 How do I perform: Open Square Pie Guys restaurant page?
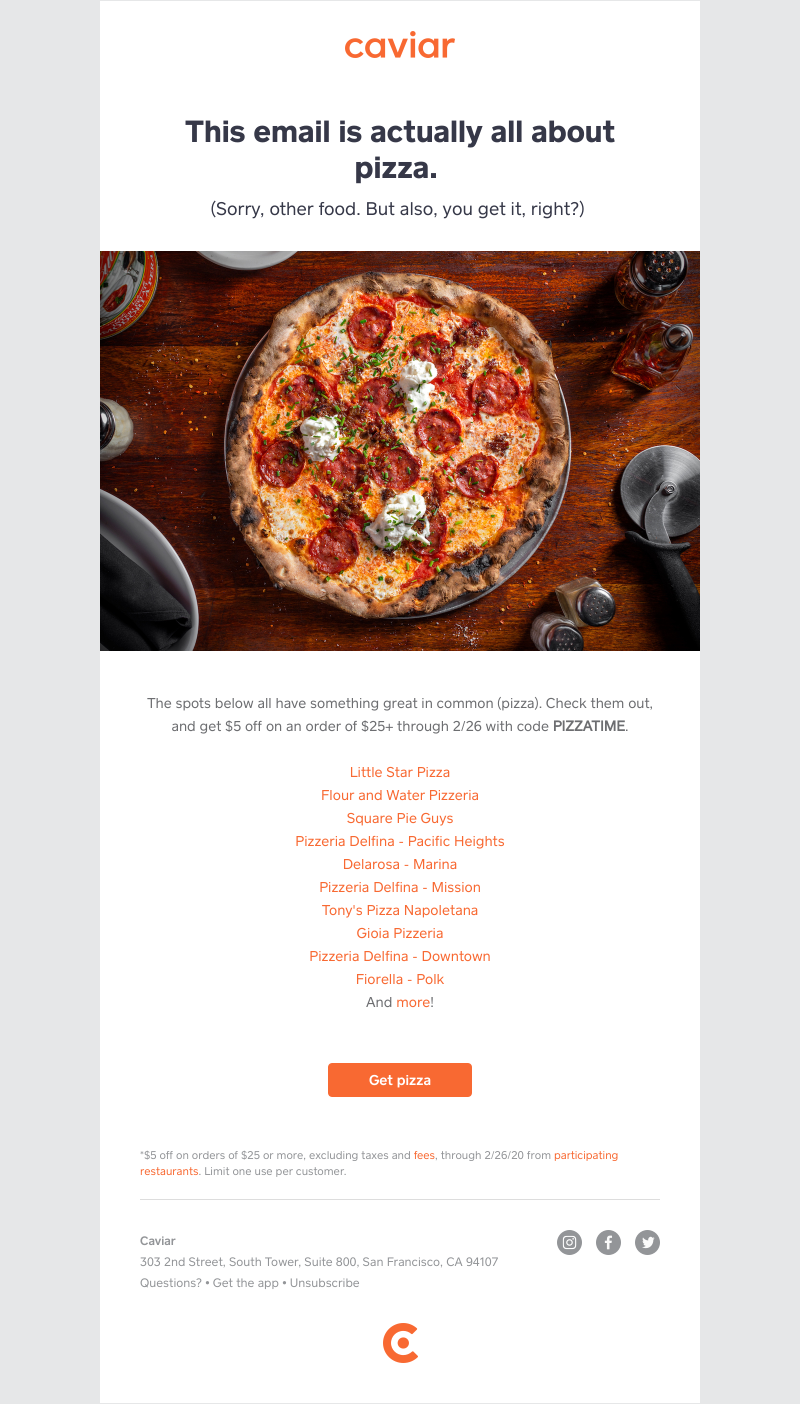tap(400, 818)
